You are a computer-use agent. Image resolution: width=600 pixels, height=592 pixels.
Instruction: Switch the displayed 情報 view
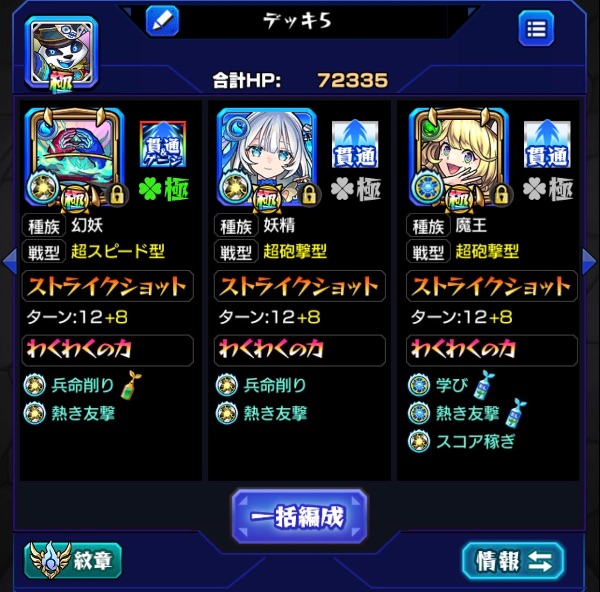513,560
